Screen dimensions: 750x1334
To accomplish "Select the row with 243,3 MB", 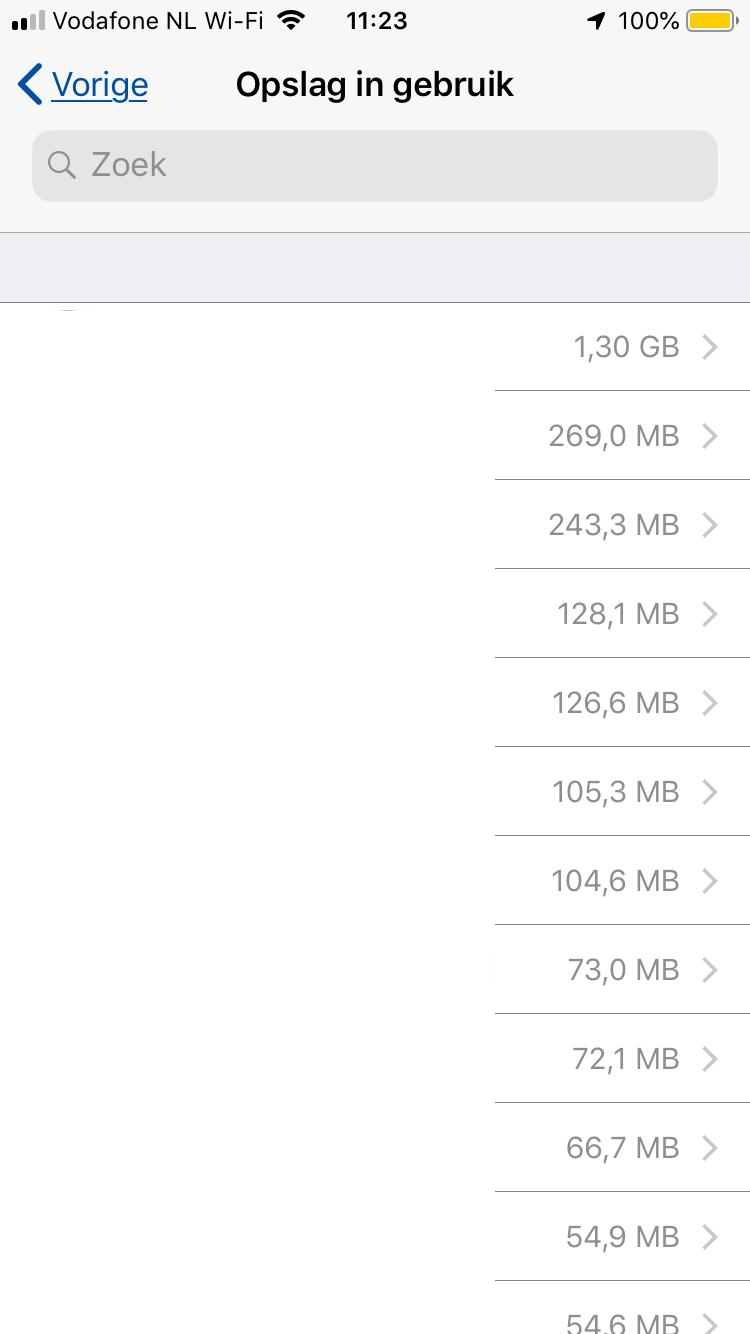I will click(x=375, y=525).
